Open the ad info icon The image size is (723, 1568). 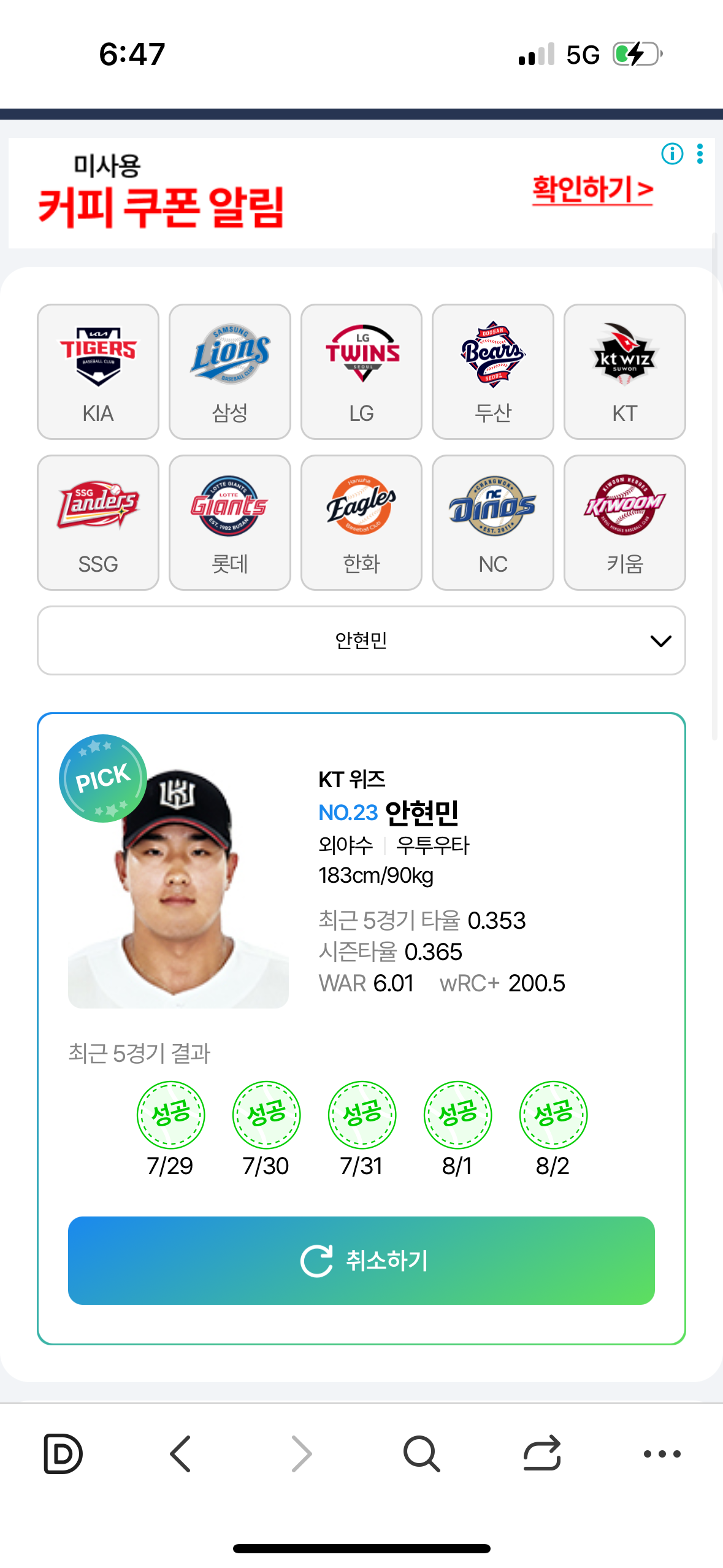pyautogui.click(x=672, y=153)
